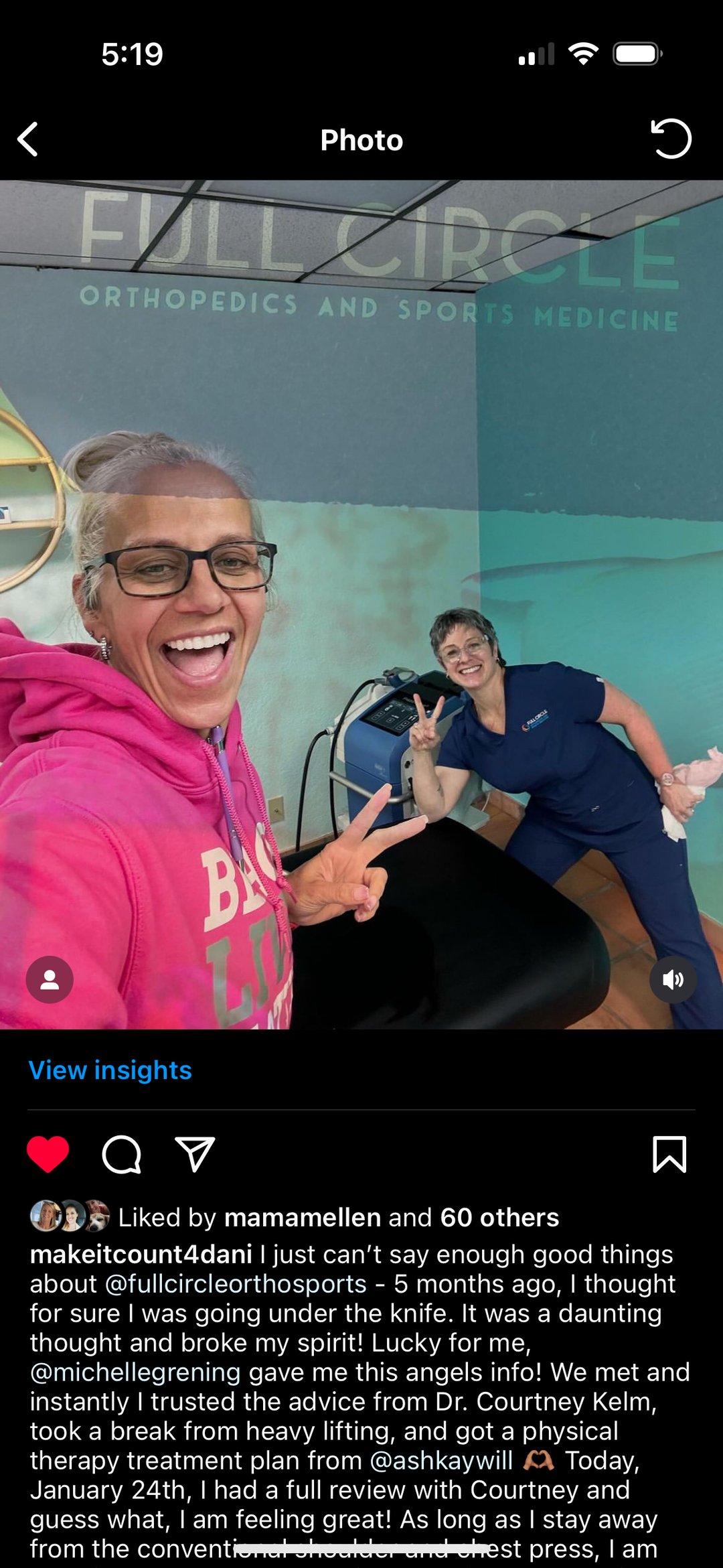Open comments on this post
Viewport: 723px width, 1568px height.
[x=121, y=1154]
